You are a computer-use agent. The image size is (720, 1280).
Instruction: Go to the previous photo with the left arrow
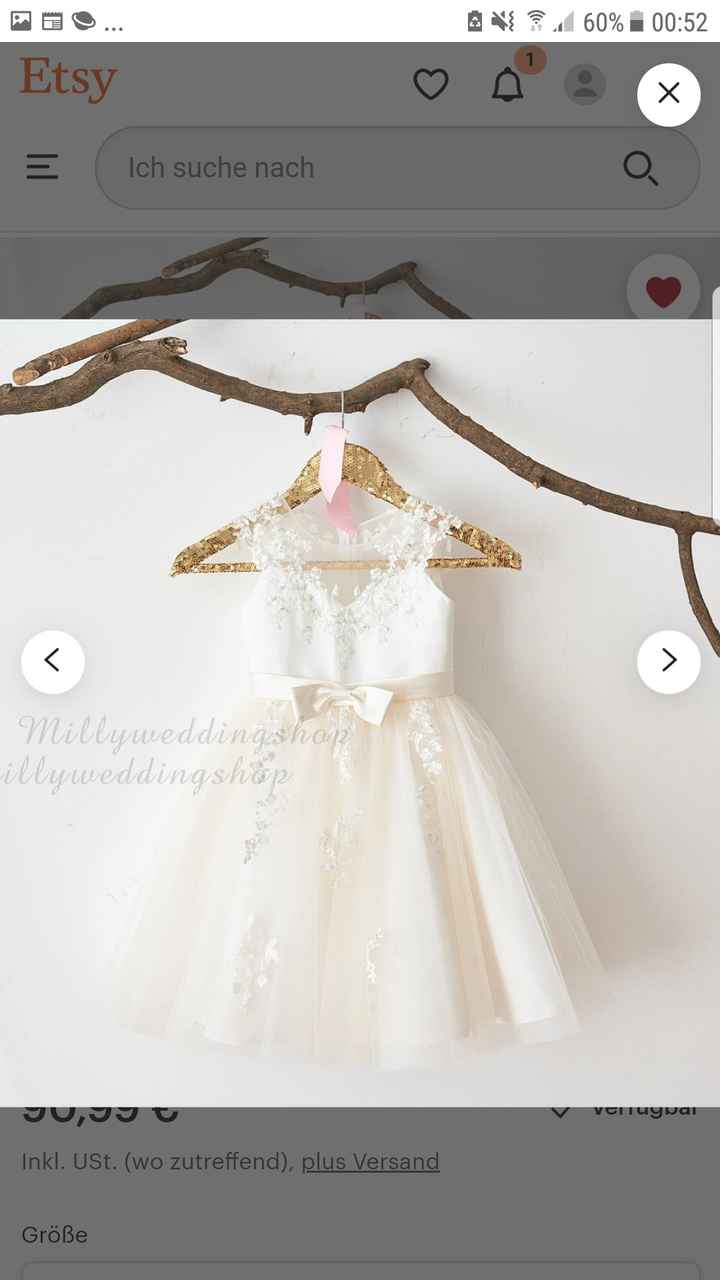(x=53, y=661)
